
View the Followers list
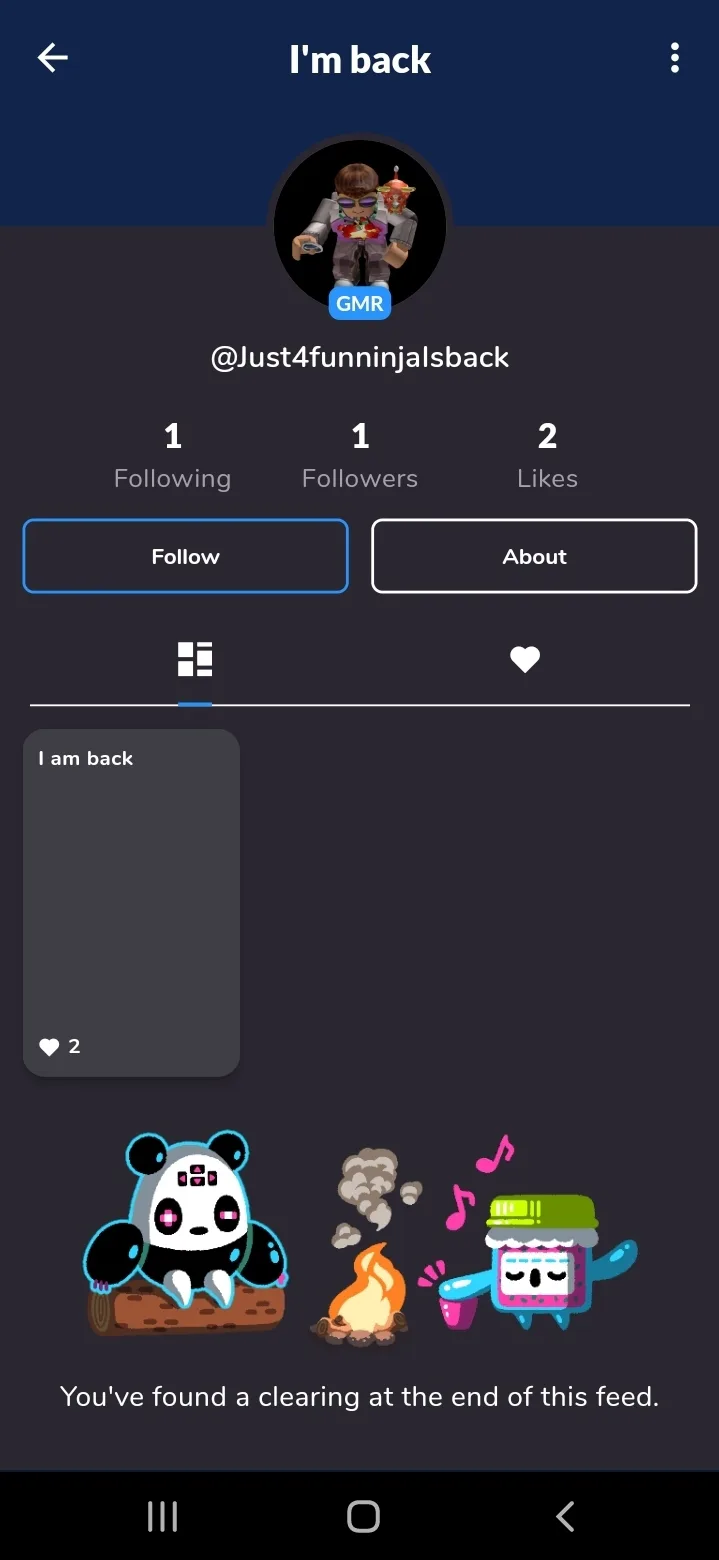coord(360,456)
